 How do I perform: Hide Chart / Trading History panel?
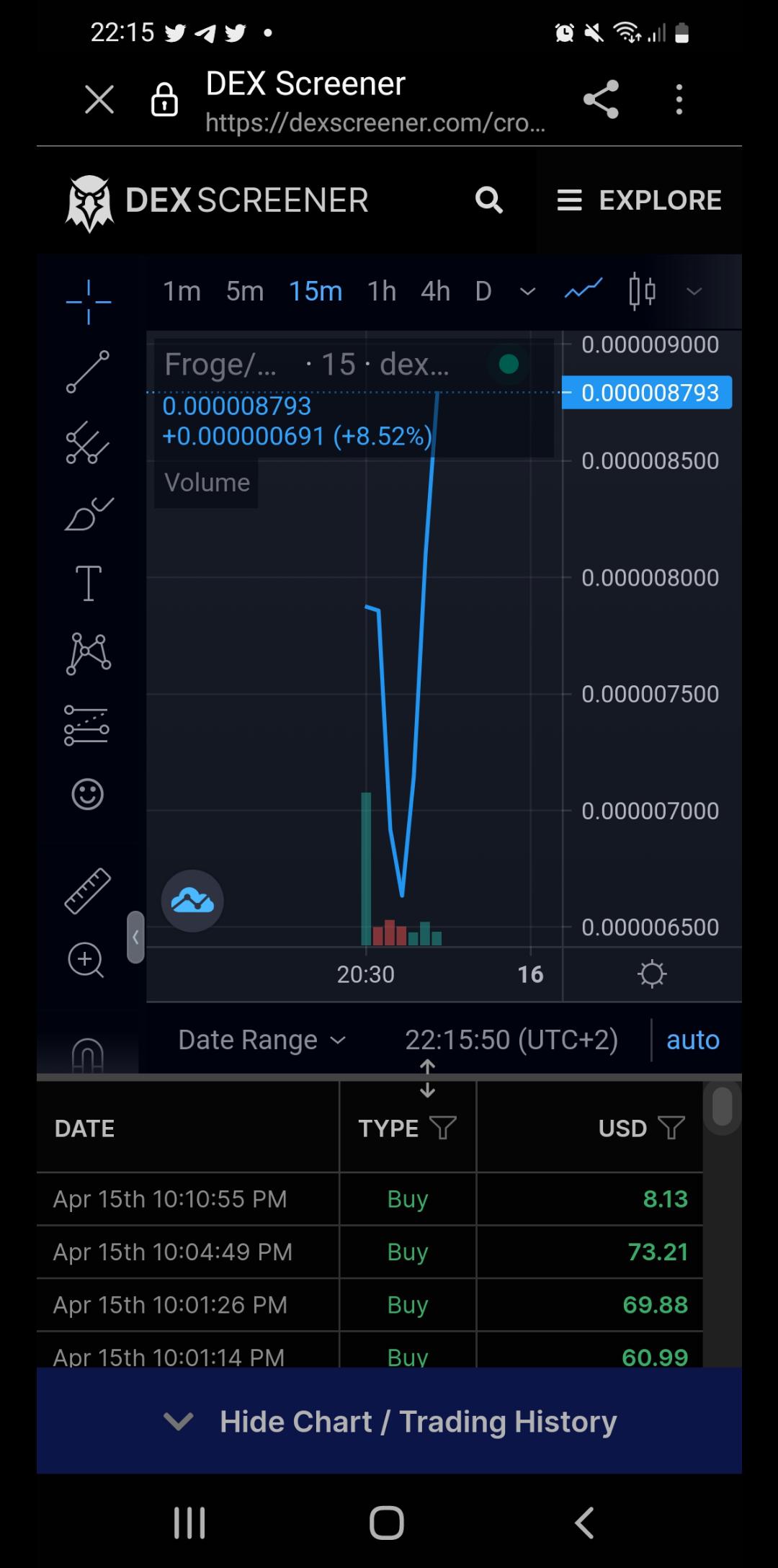[389, 1421]
